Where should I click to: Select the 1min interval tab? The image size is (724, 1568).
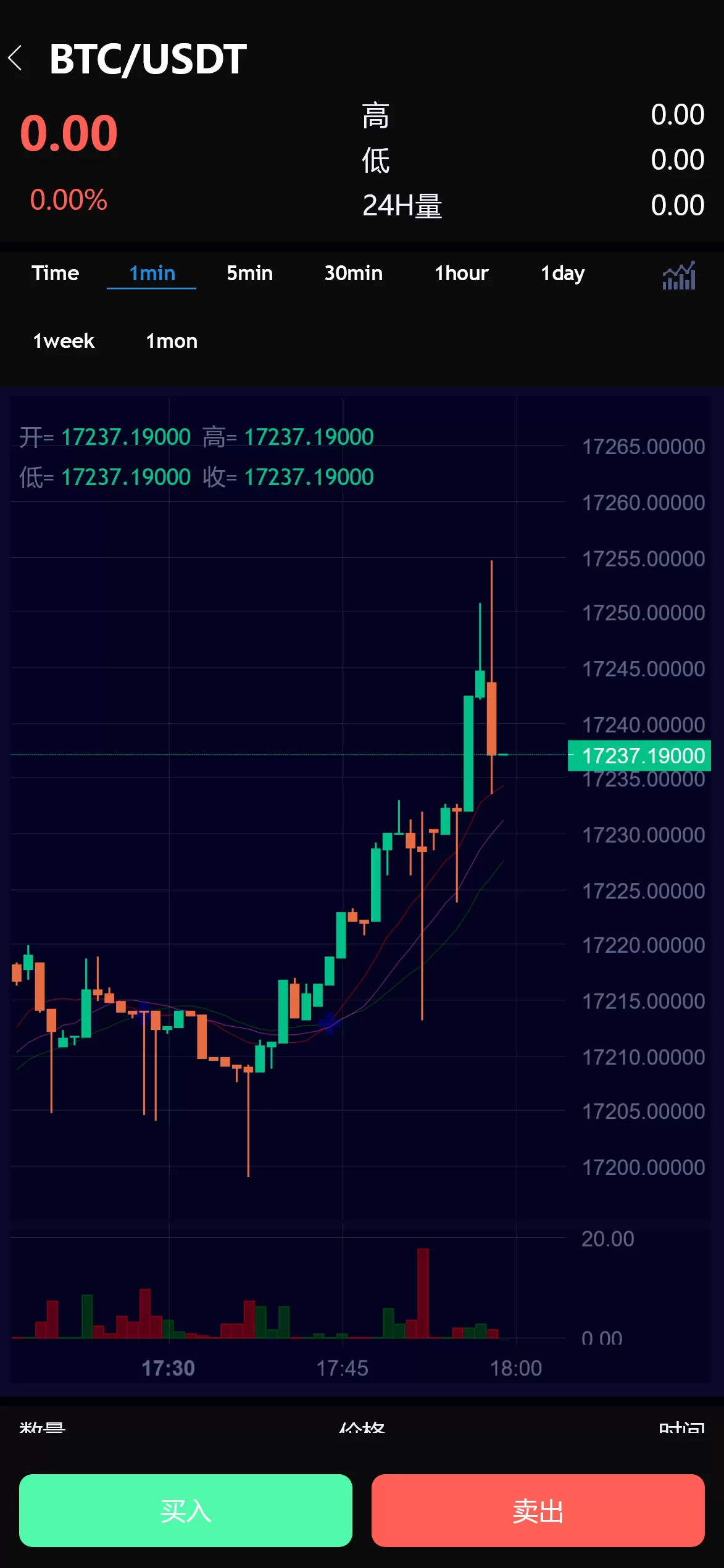pyautogui.click(x=152, y=273)
